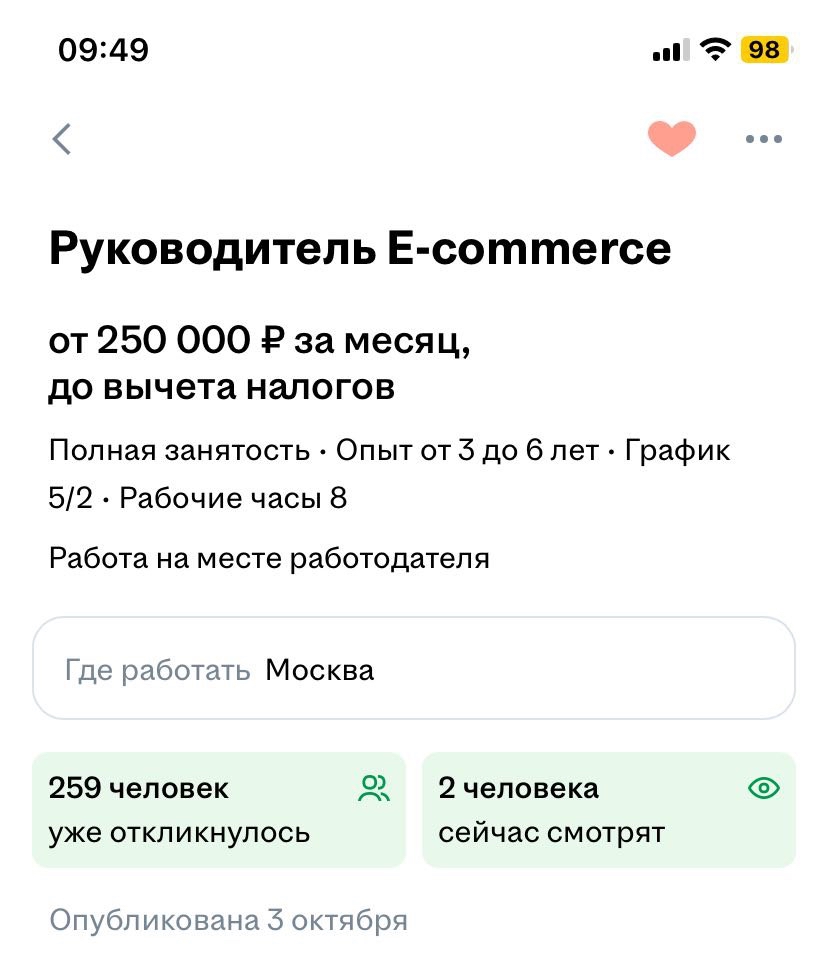Go back from this vacancy
828x972 pixels.
[x=62, y=139]
